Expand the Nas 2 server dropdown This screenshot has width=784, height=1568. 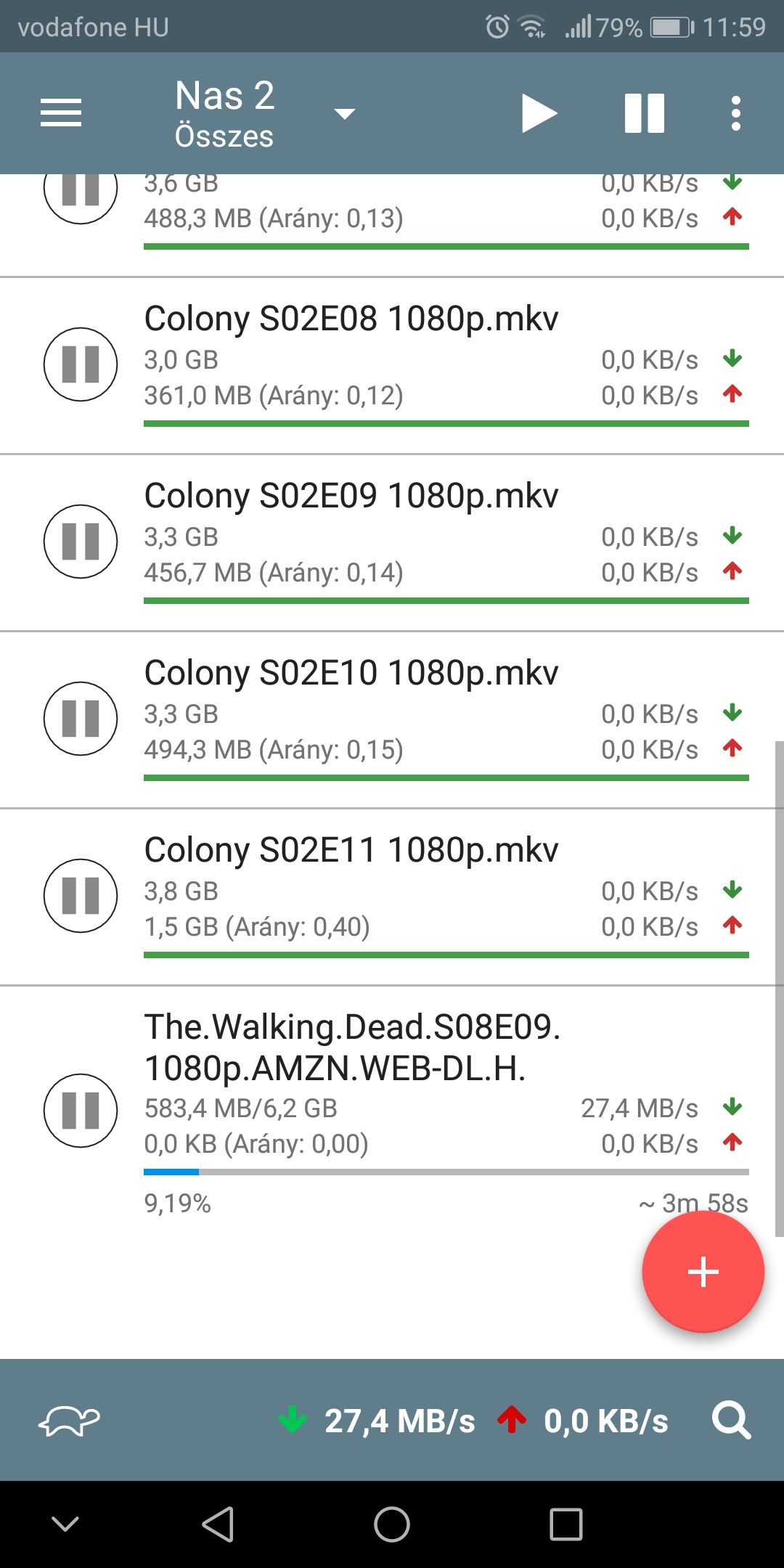344,114
